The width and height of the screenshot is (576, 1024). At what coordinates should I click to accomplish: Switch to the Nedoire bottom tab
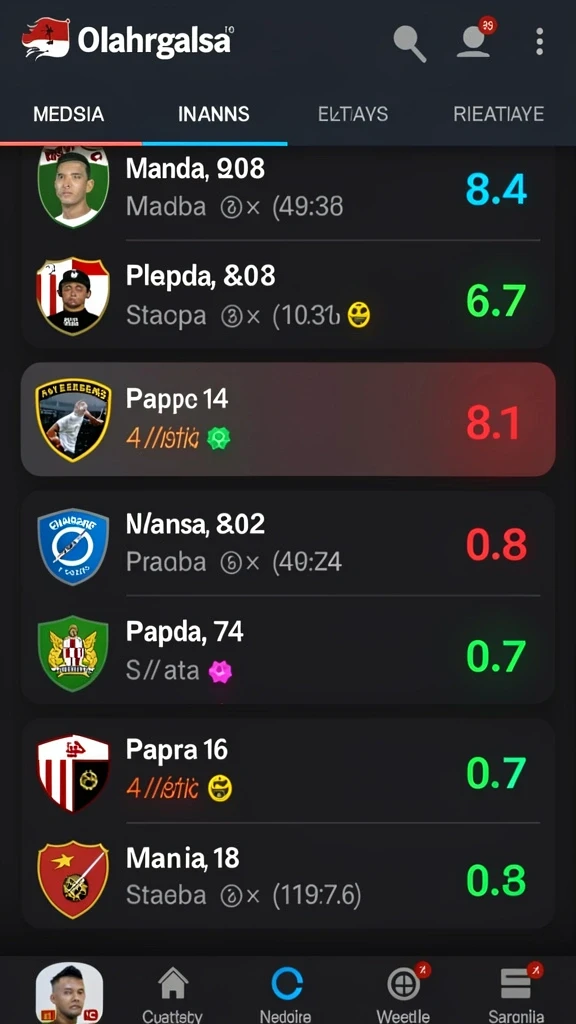[287, 996]
